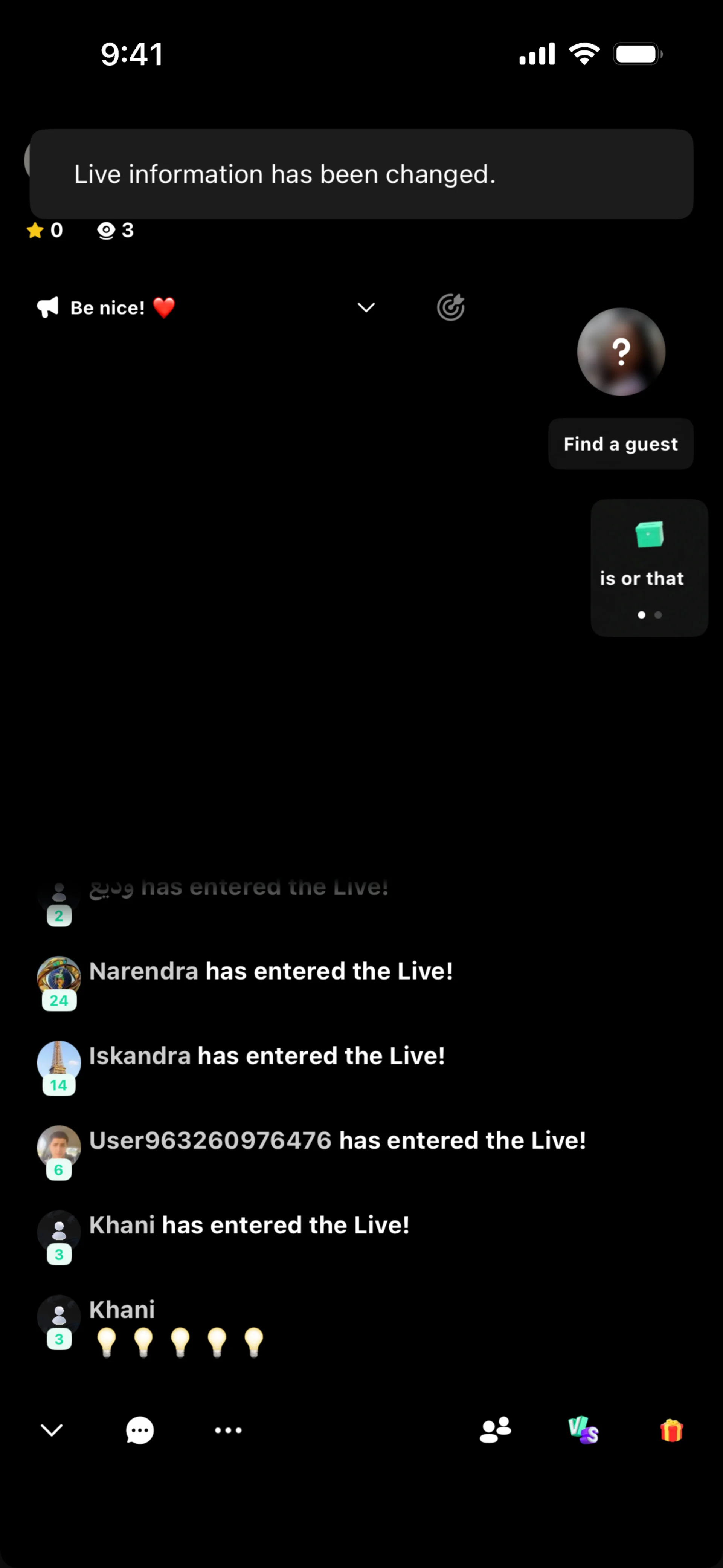Open the mystery guest avatar
The height and width of the screenshot is (1568, 723).
tap(621, 352)
